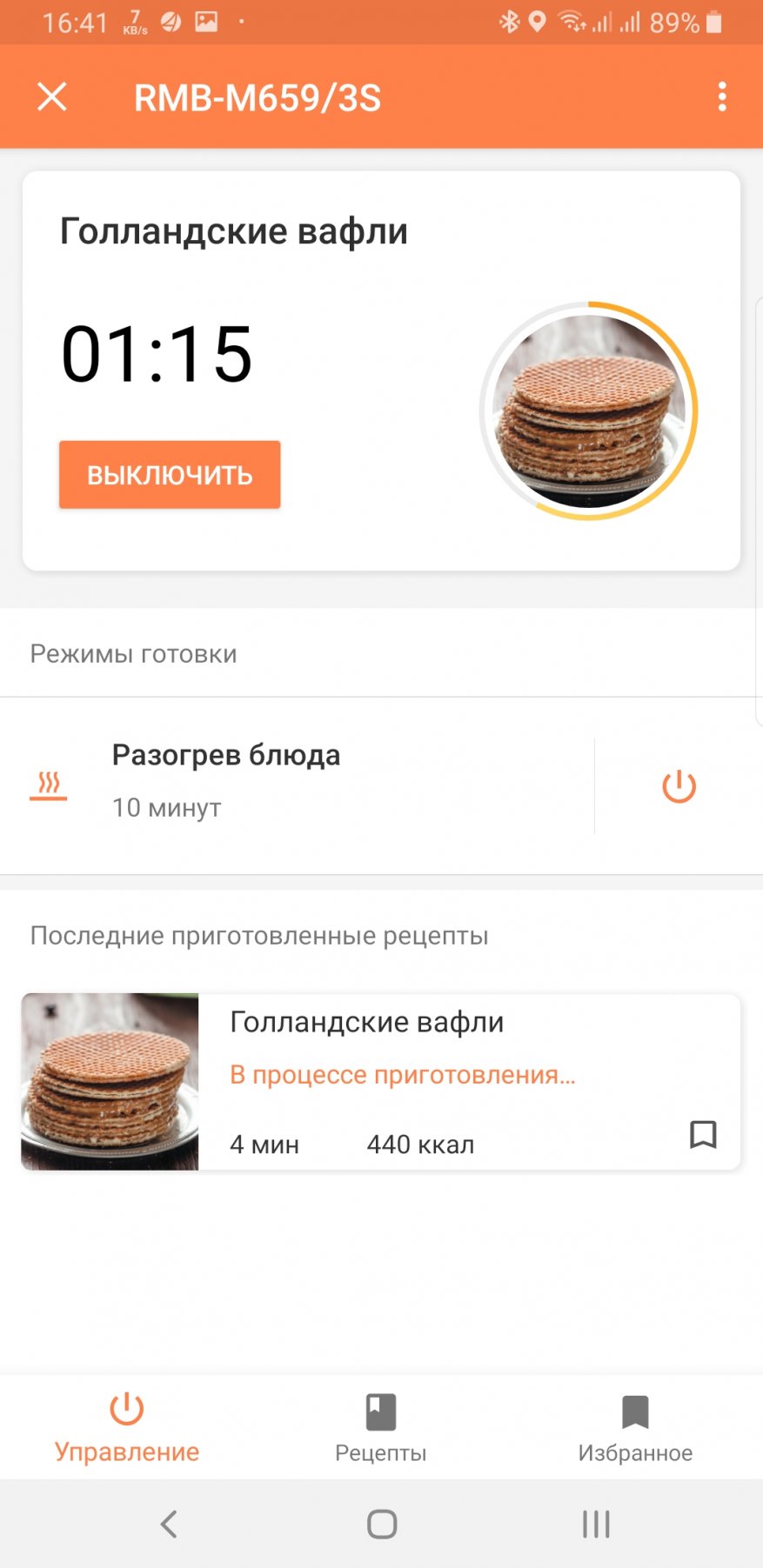The width and height of the screenshot is (763, 1568).
Task: Start the Разогрев блюда power icon
Action: pos(679,786)
